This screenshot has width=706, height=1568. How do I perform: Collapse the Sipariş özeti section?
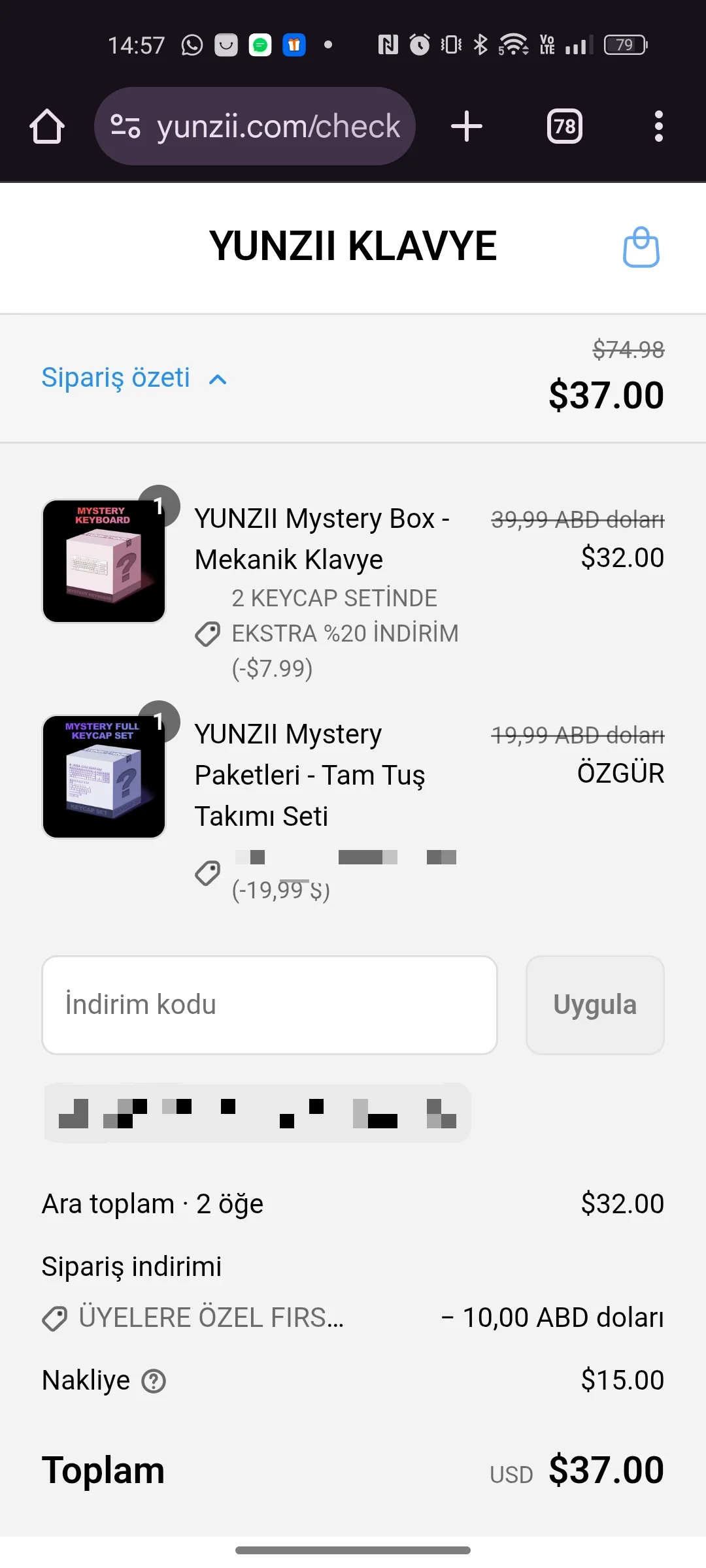(134, 378)
